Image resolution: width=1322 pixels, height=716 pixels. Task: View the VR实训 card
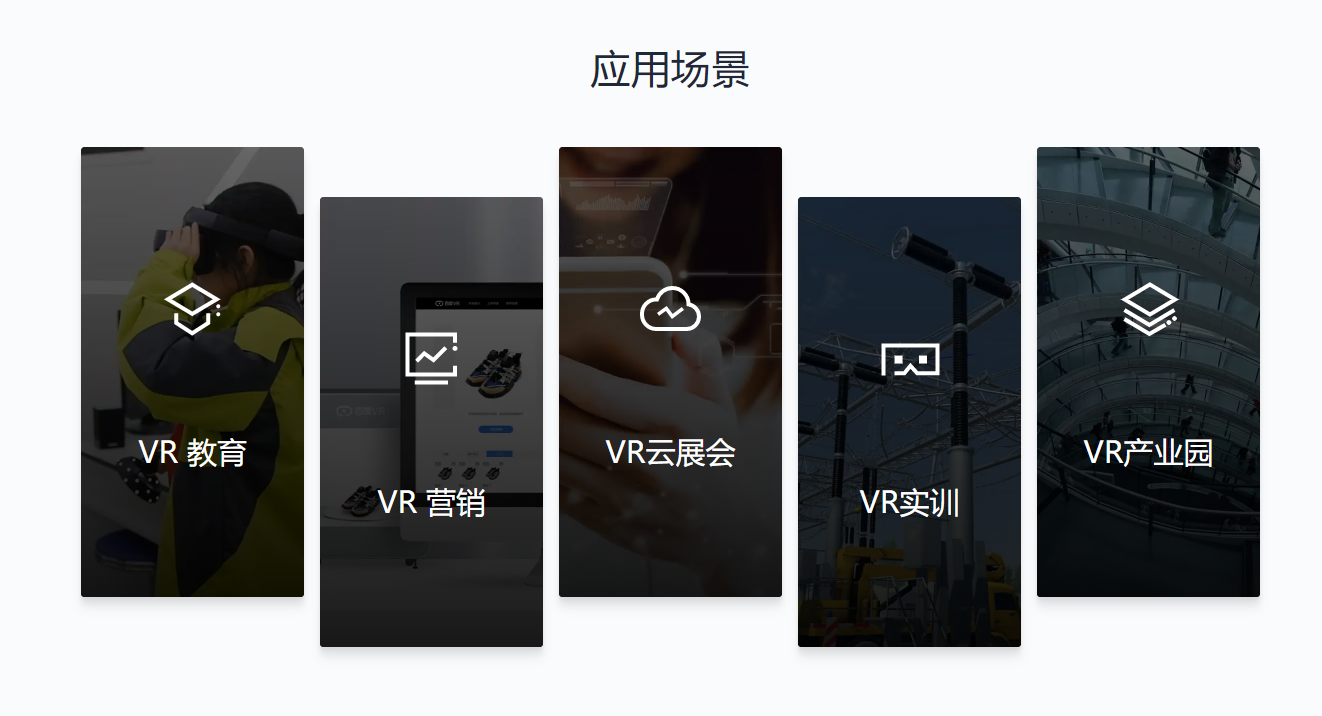(909, 422)
